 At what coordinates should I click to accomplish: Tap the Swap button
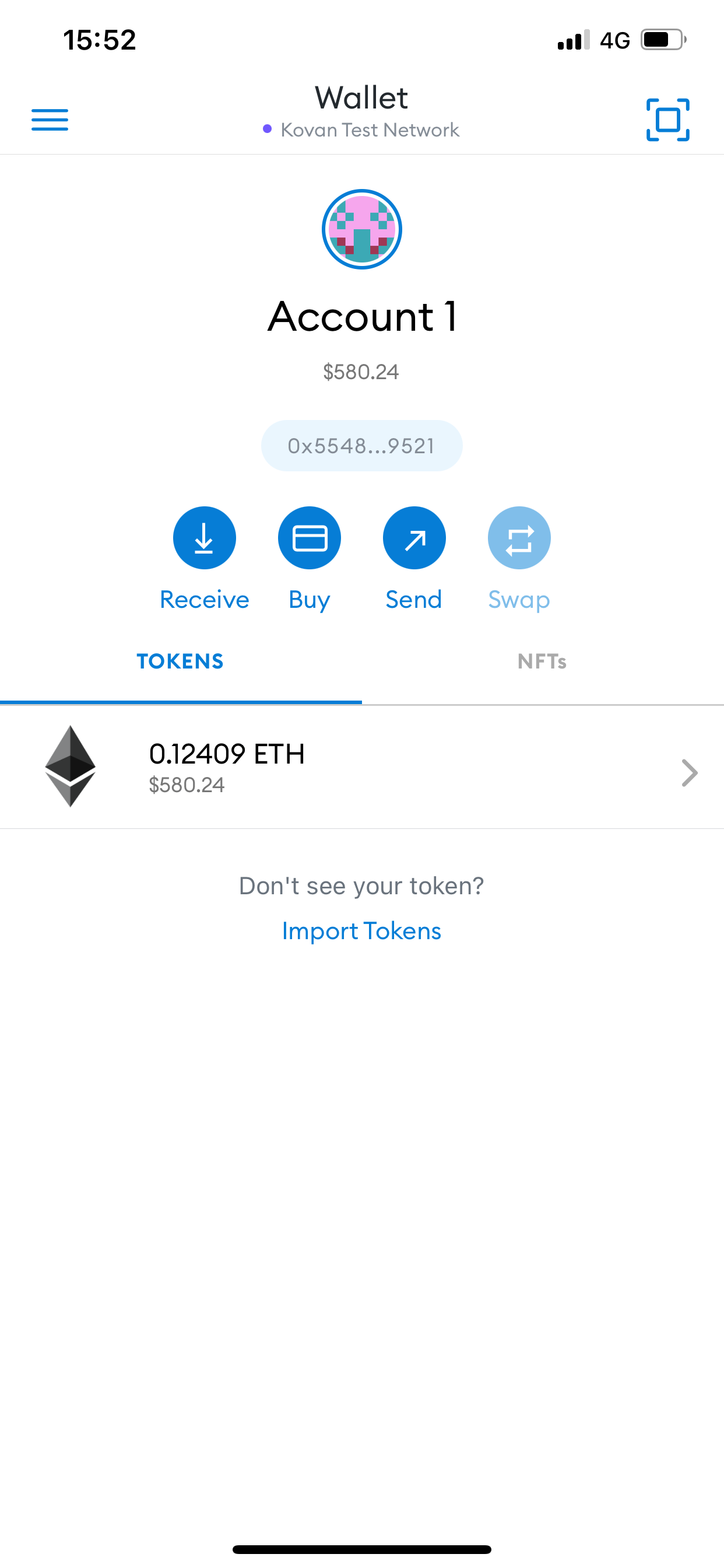pyautogui.click(x=519, y=538)
